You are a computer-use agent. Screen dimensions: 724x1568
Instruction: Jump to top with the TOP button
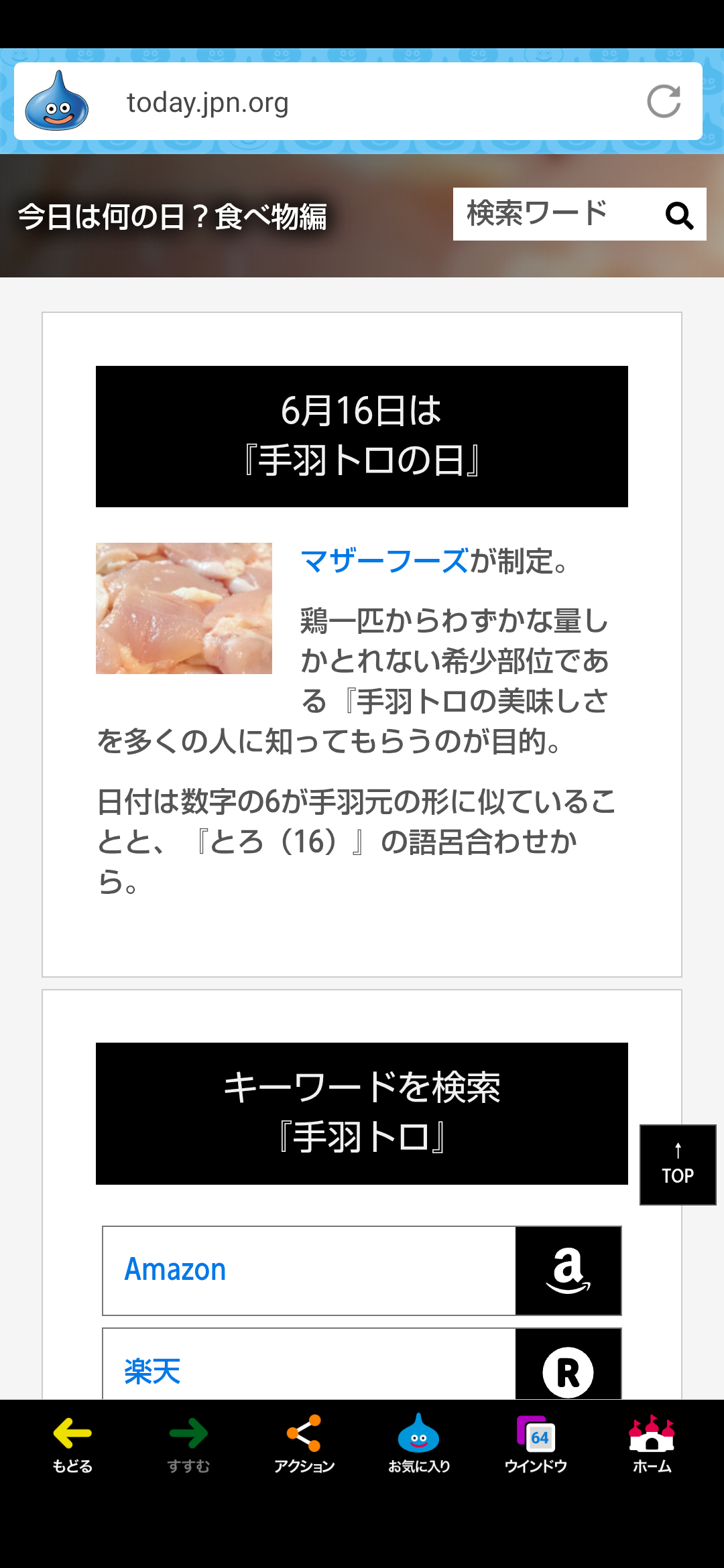(678, 1165)
